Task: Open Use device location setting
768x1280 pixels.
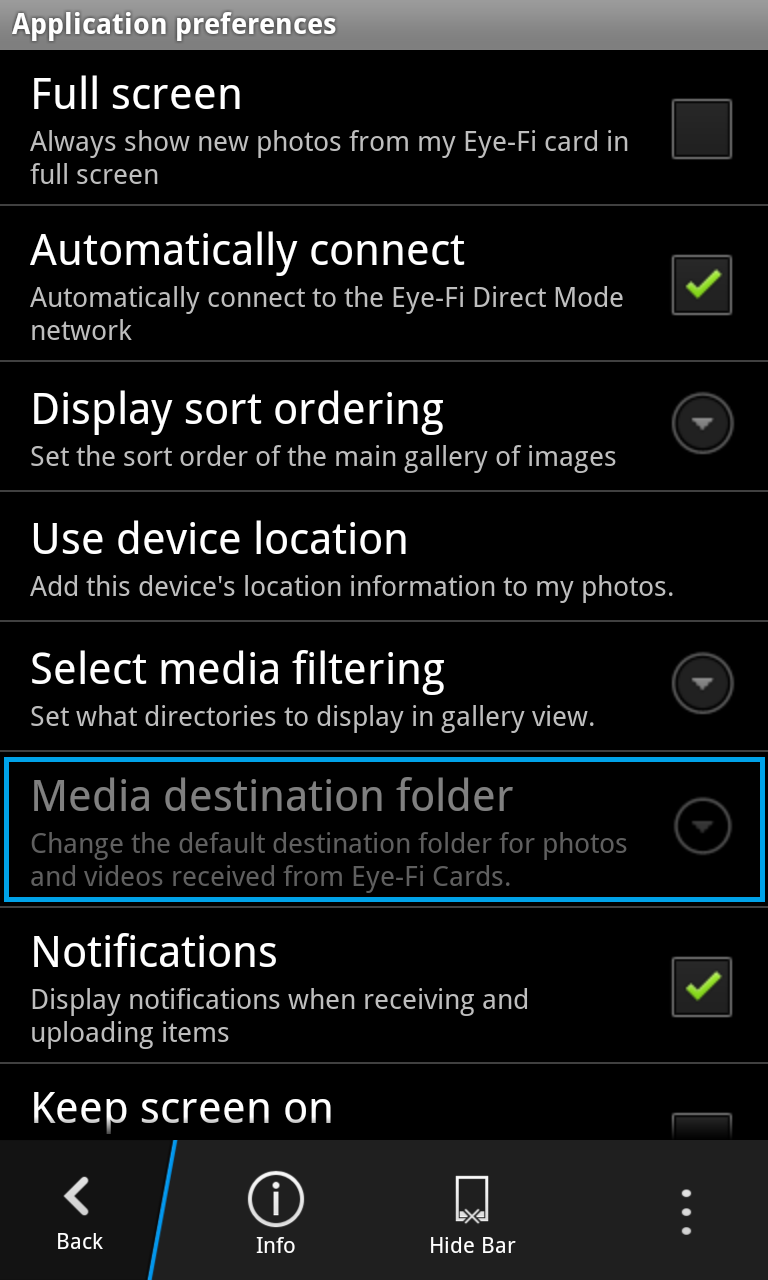Action: [350, 557]
